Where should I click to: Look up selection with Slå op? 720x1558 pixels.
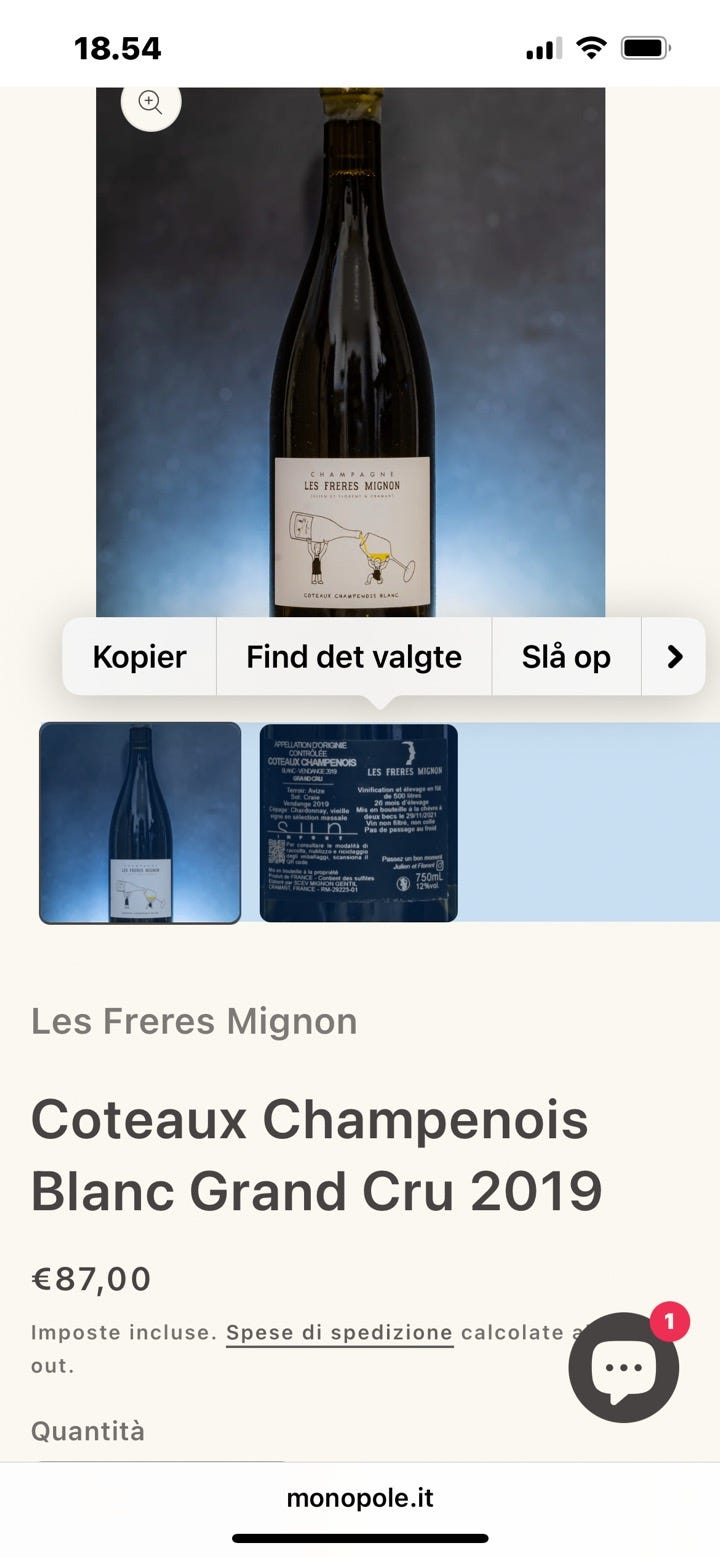pyautogui.click(x=566, y=657)
